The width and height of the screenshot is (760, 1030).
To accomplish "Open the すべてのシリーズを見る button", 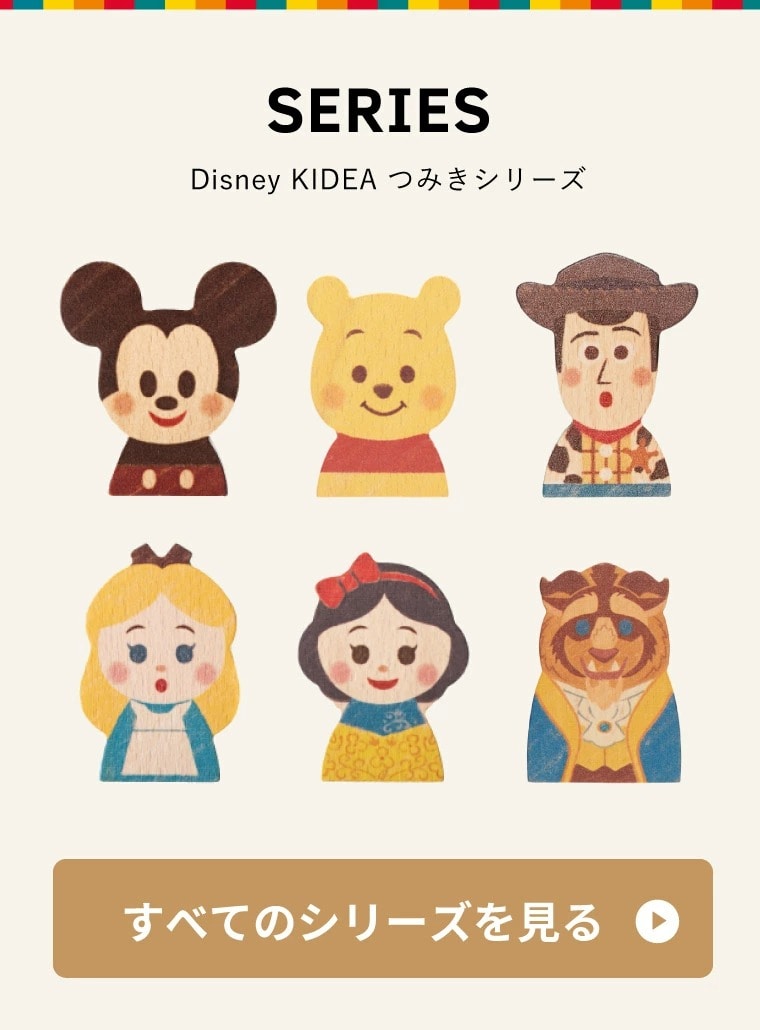I will click(x=382, y=919).
